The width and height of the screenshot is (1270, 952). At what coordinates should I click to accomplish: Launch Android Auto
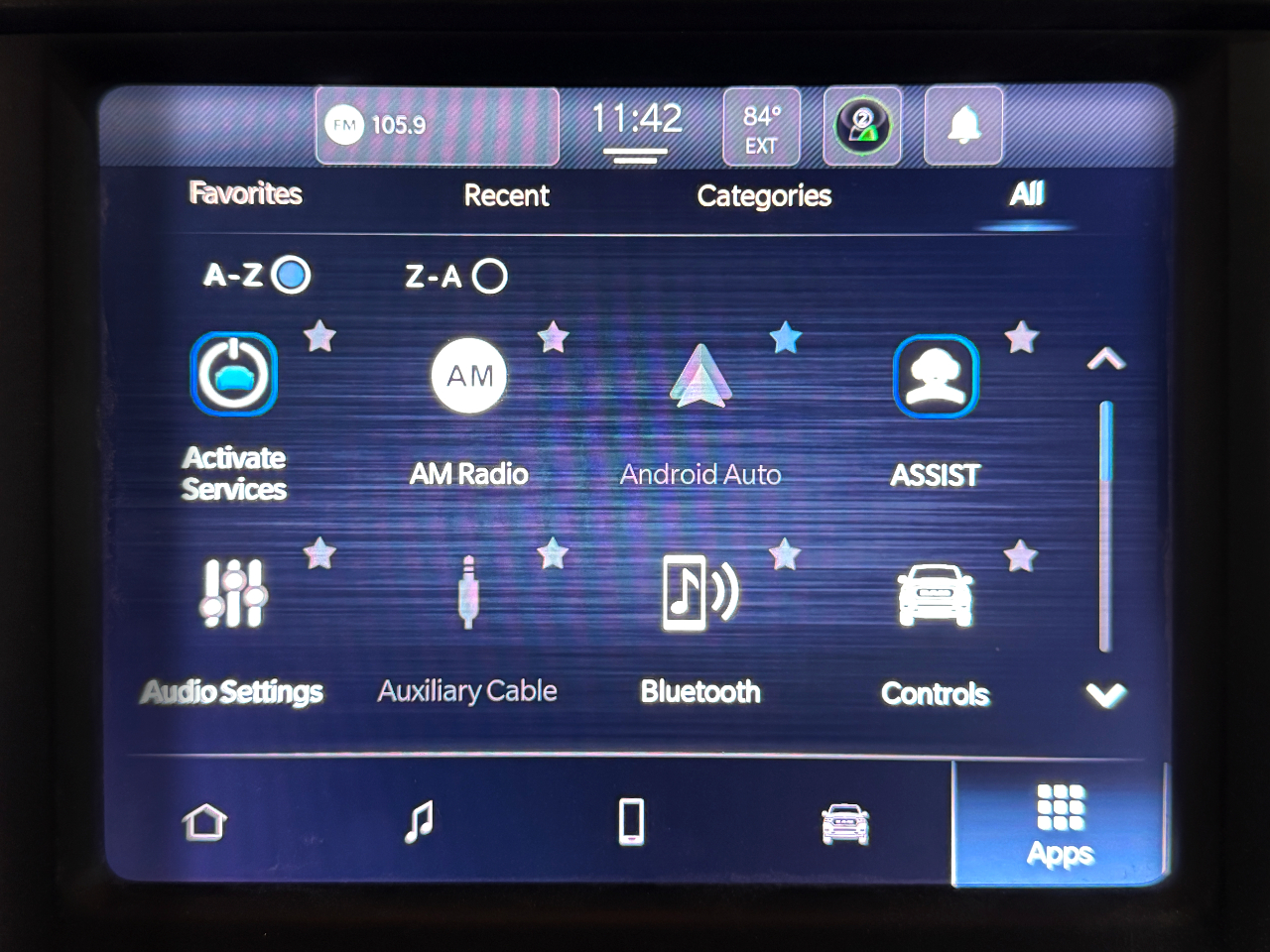coord(700,378)
